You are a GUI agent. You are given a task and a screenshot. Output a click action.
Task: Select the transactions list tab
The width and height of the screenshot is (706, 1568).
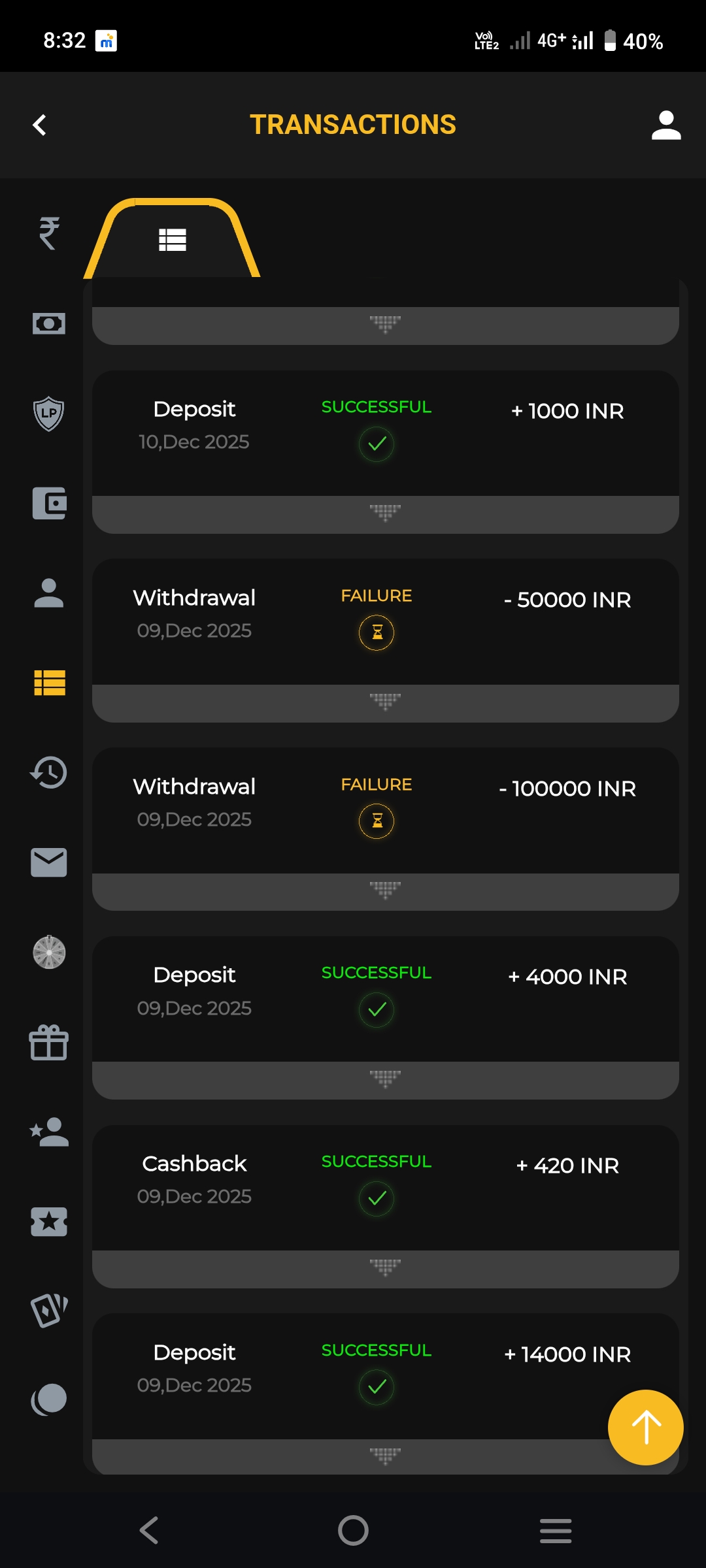coord(173,240)
